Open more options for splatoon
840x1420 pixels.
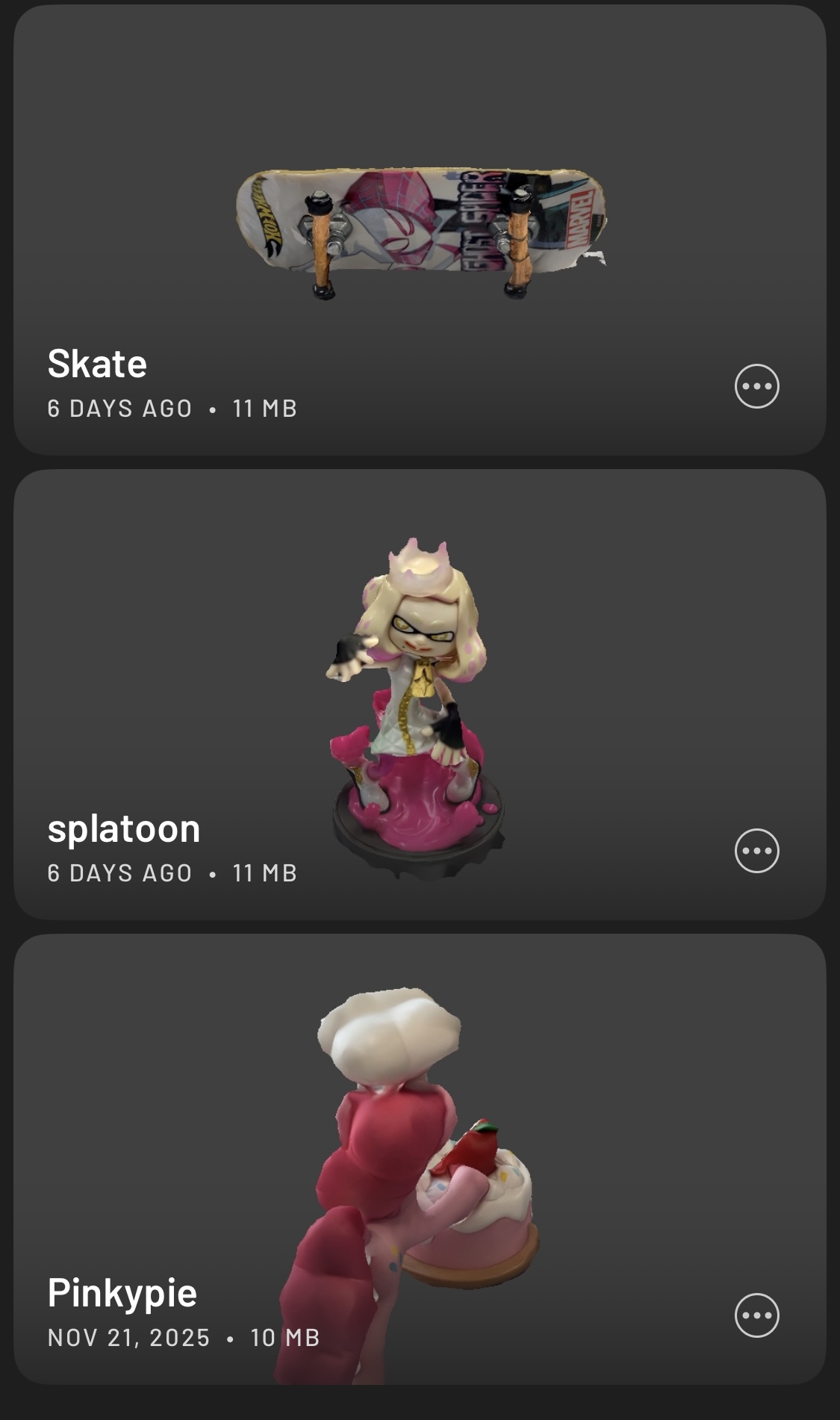tap(756, 851)
